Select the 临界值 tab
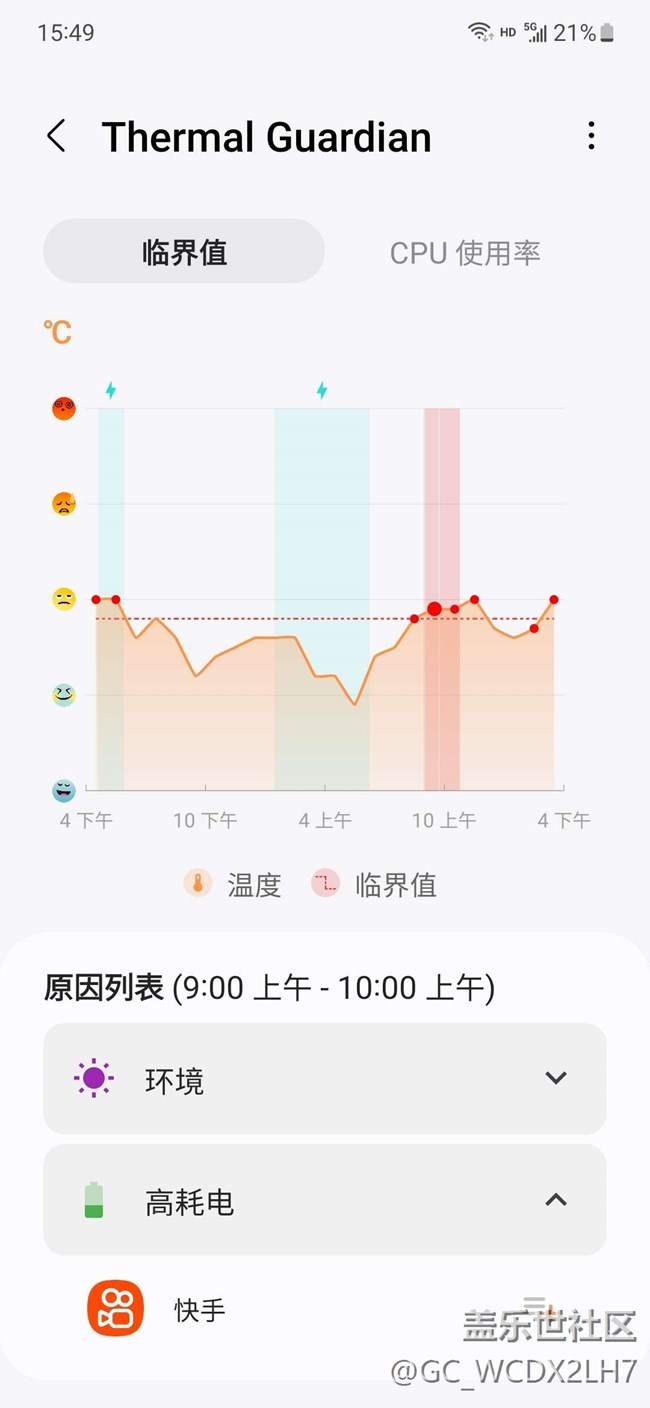 pyautogui.click(x=184, y=252)
